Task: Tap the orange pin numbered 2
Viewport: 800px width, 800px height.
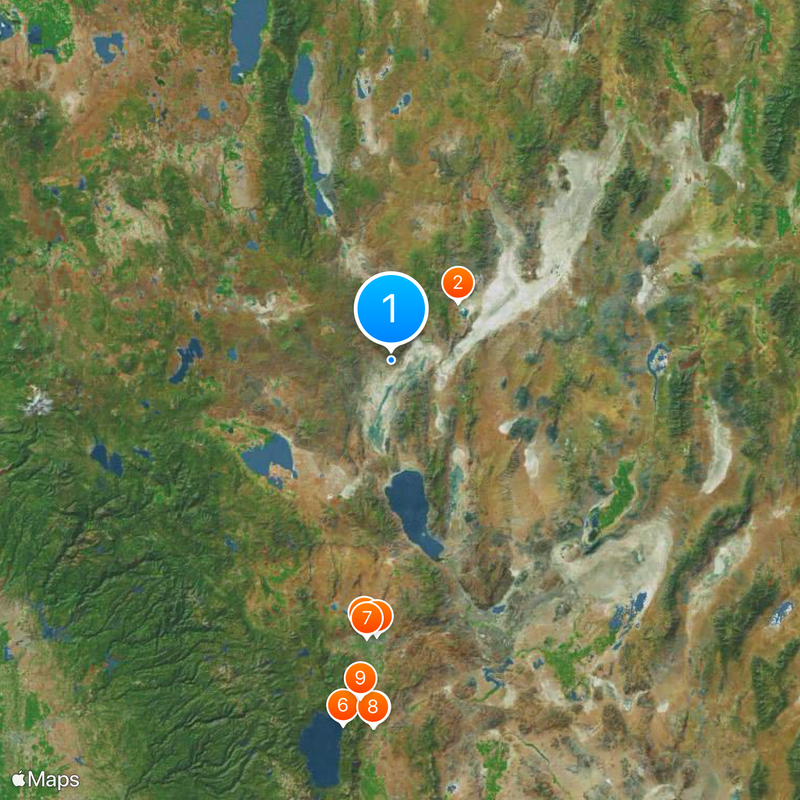Action: [x=457, y=283]
